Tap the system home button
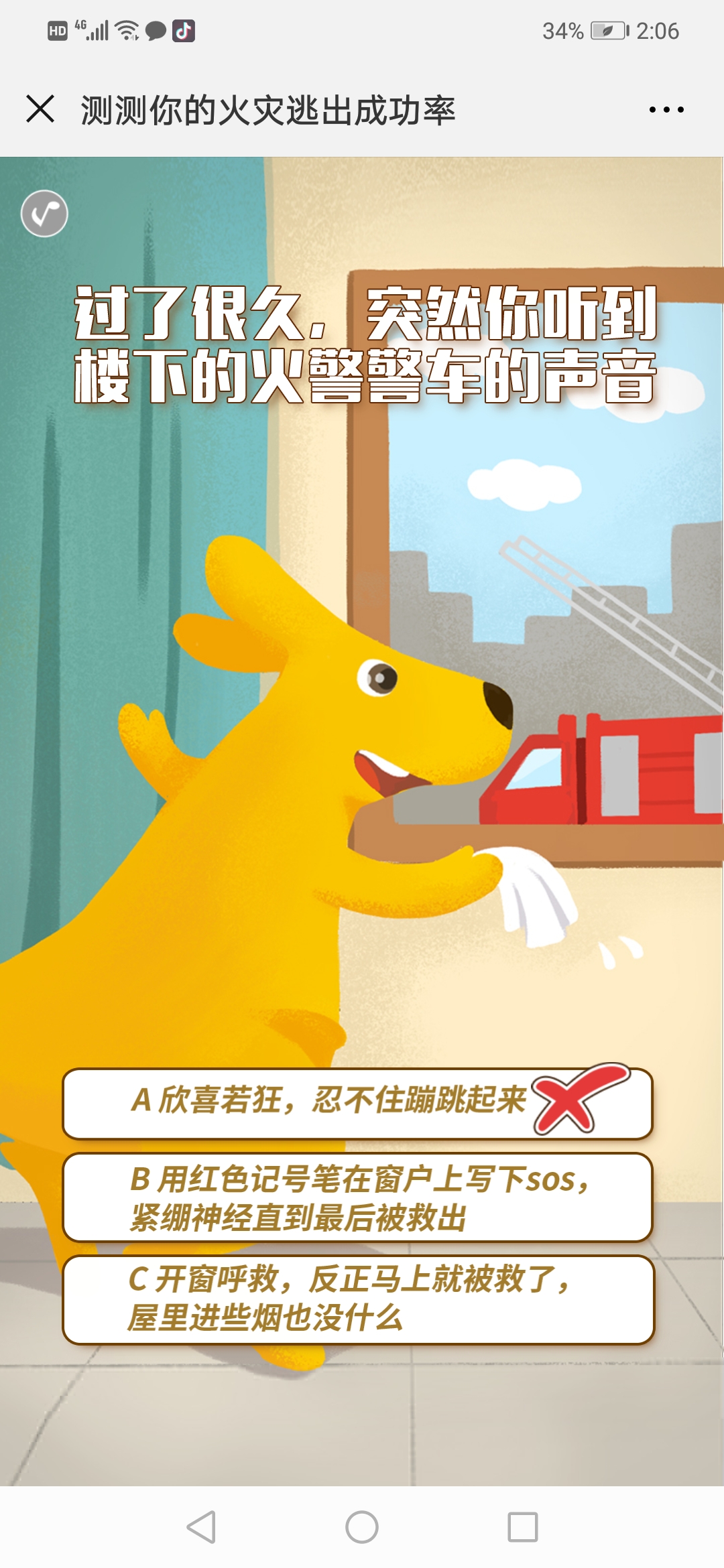 tap(362, 1527)
